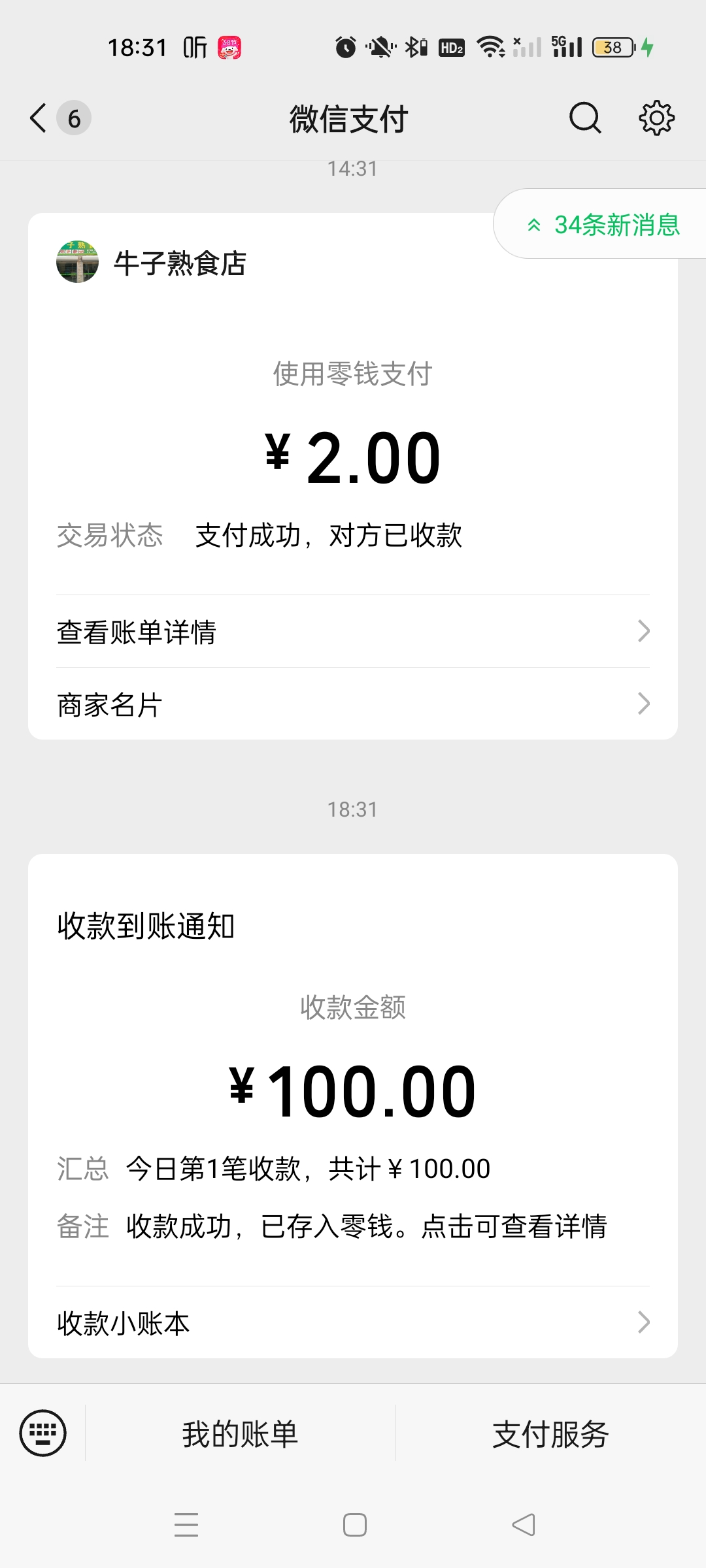Go back to the chat list
Image resolution: width=706 pixels, height=1568 pixels.
[39, 118]
